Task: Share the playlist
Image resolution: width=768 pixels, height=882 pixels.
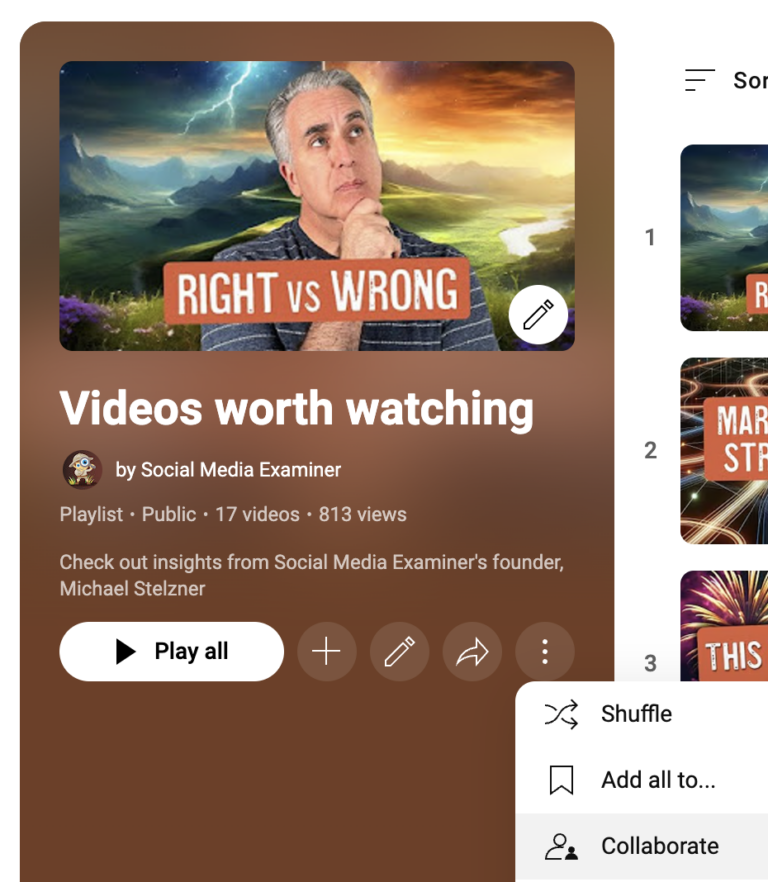Action: click(x=472, y=652)
